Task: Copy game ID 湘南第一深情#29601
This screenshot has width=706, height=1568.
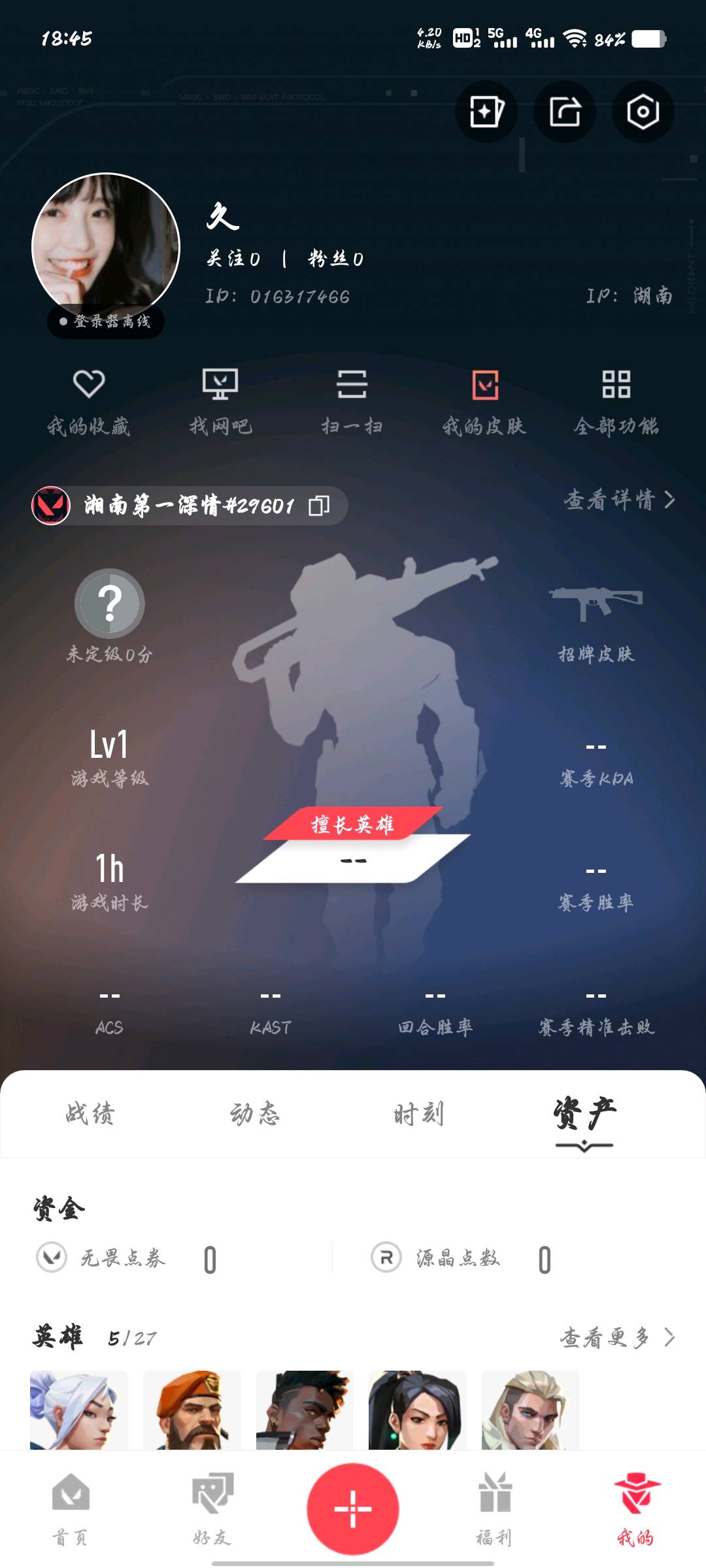Action: 319,505
